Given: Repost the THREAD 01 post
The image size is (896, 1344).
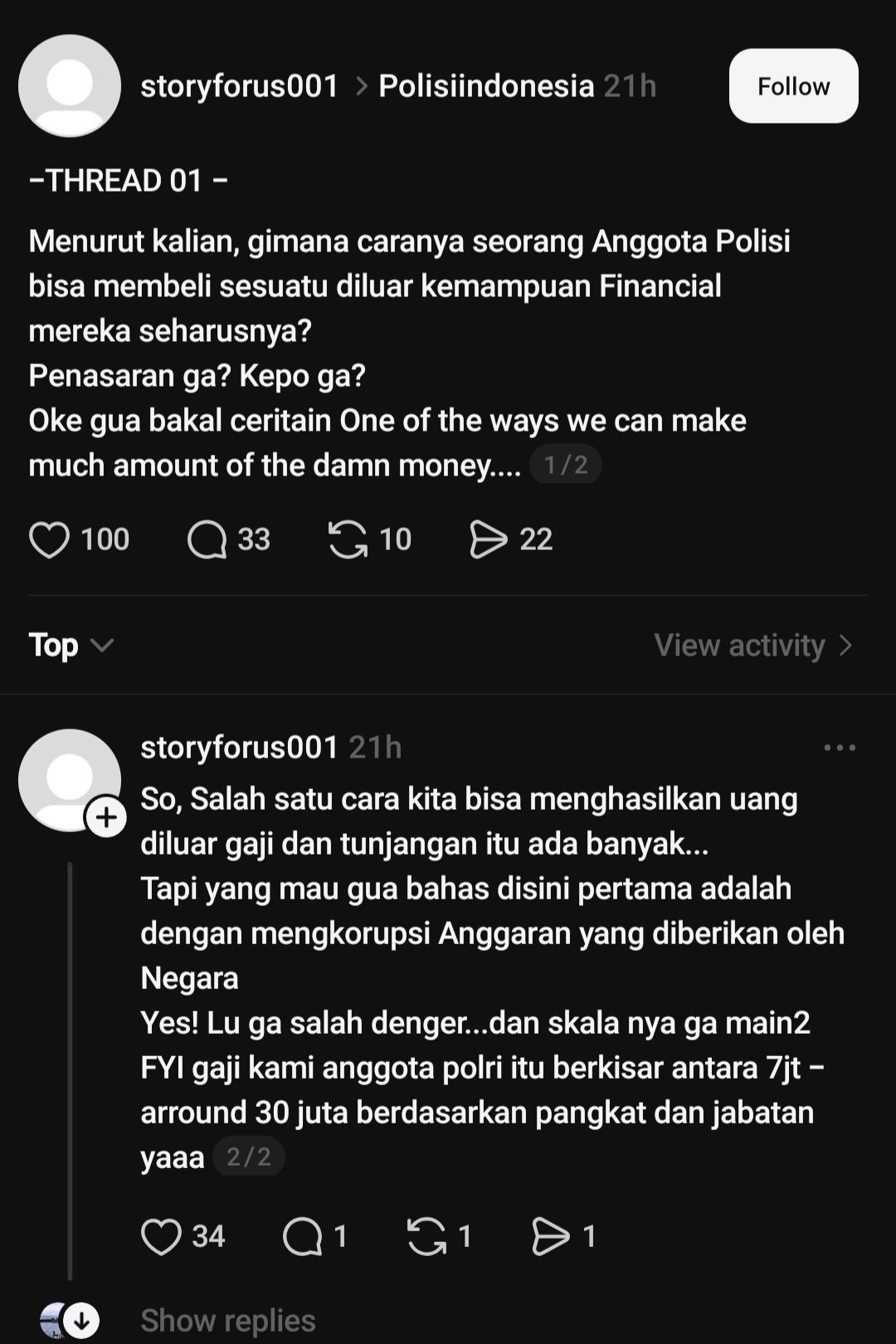Looking at the screenshot, I should click(x=348, y=539).
